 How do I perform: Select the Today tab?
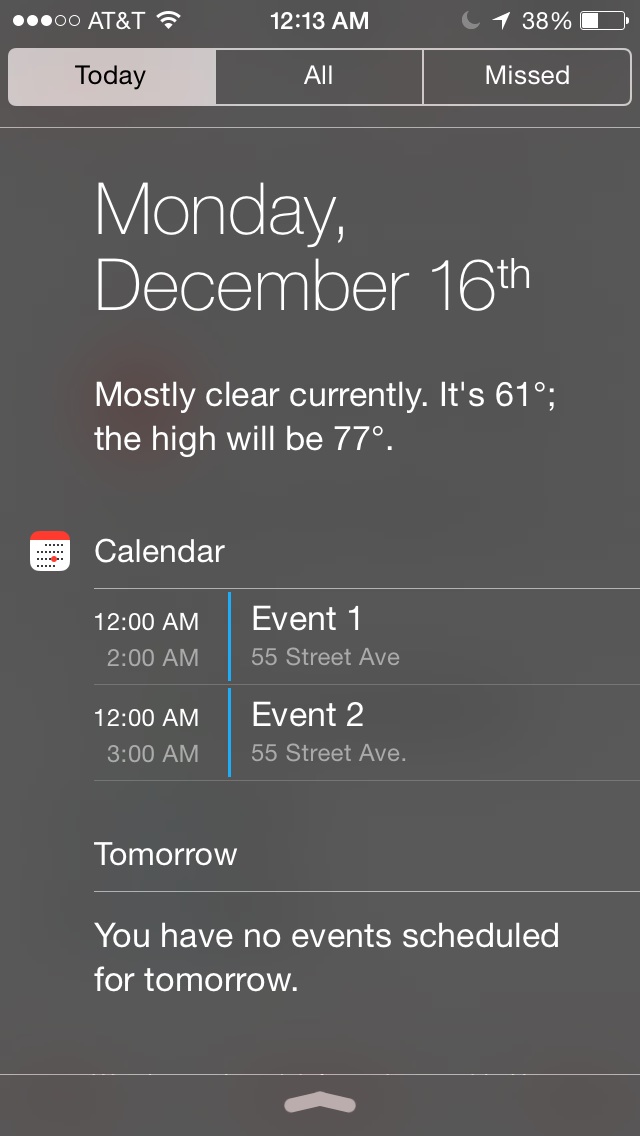111,76
